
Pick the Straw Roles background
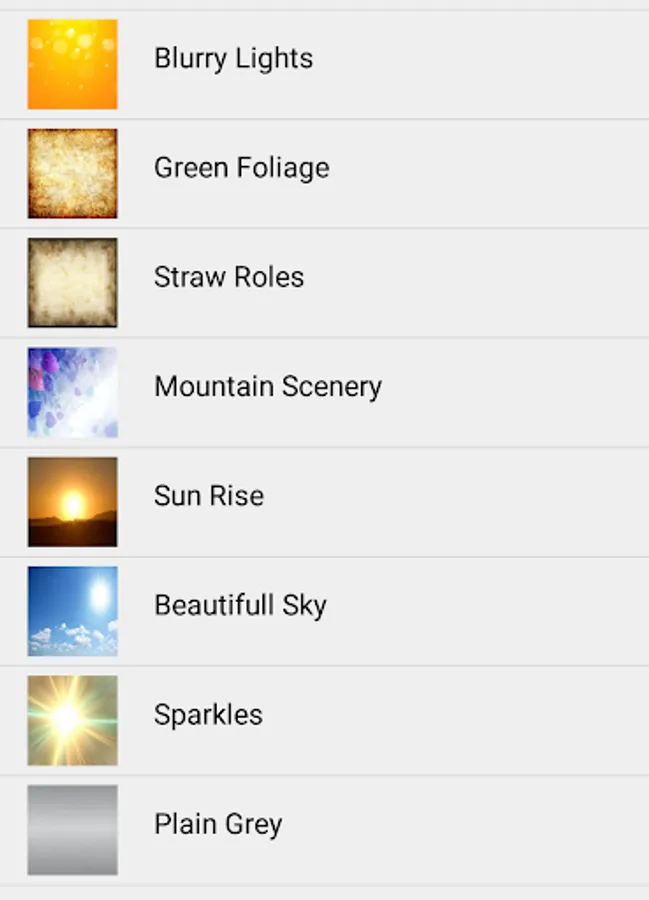[229, 277]
